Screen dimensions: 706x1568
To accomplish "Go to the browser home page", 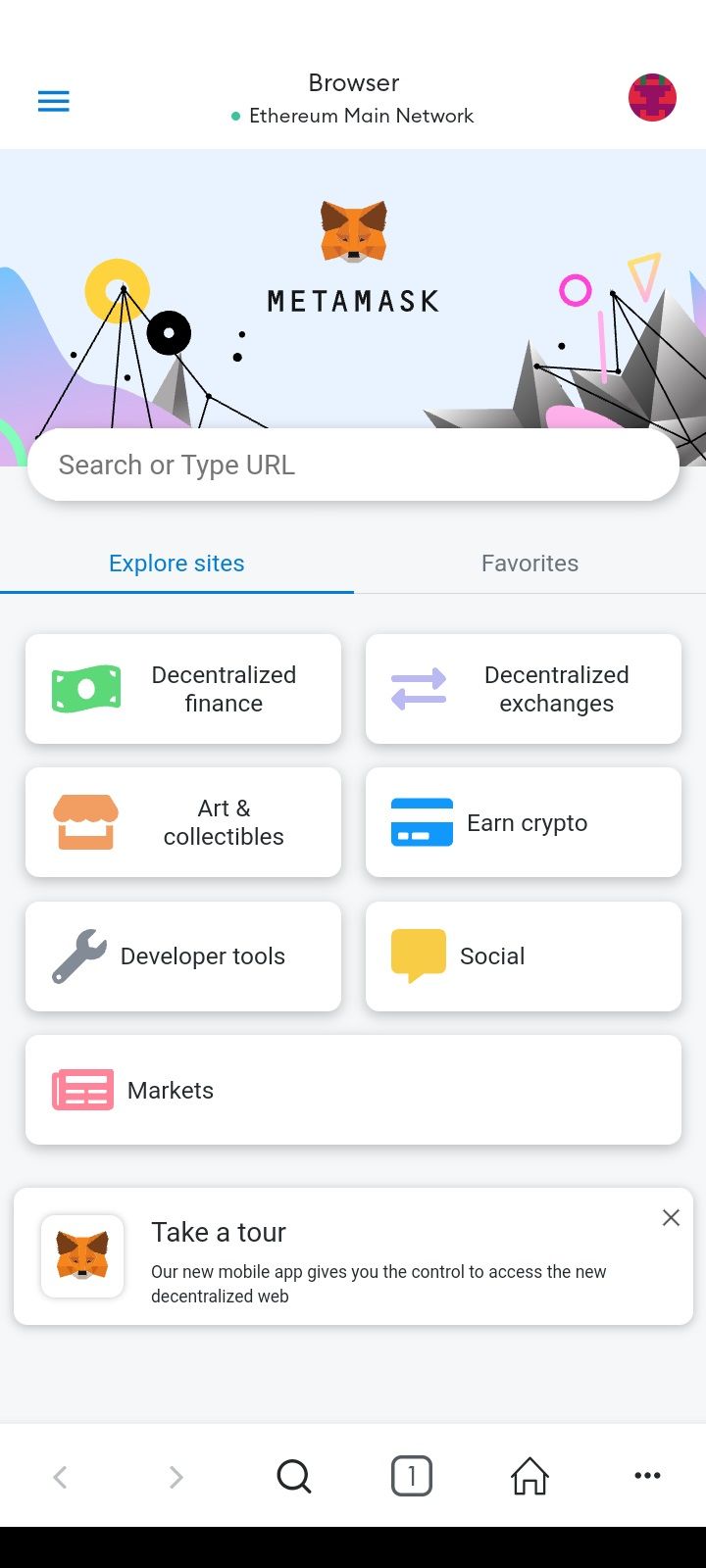I will (x=529, y=1476).
